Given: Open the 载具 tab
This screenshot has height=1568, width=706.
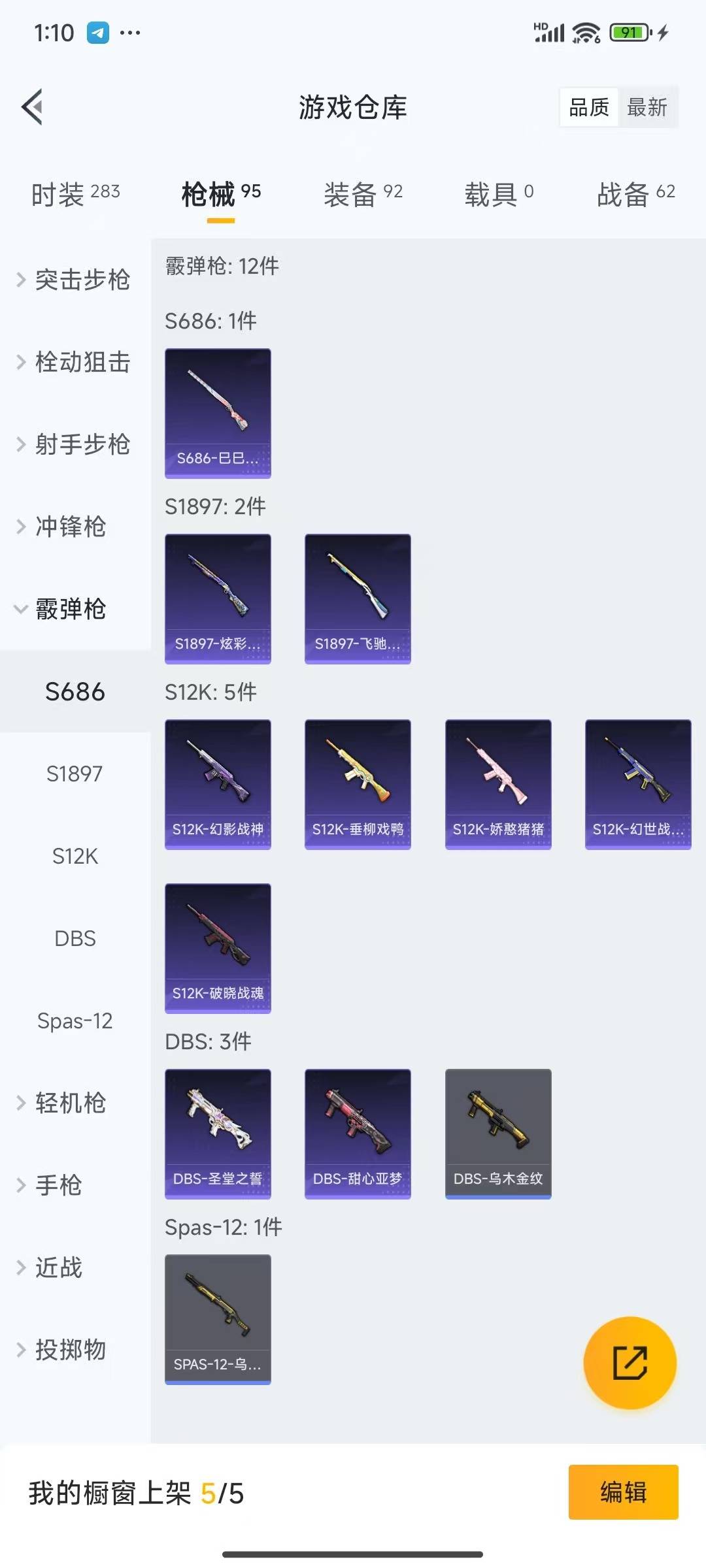Looking at the screenshot, I should tap(499, 194).
